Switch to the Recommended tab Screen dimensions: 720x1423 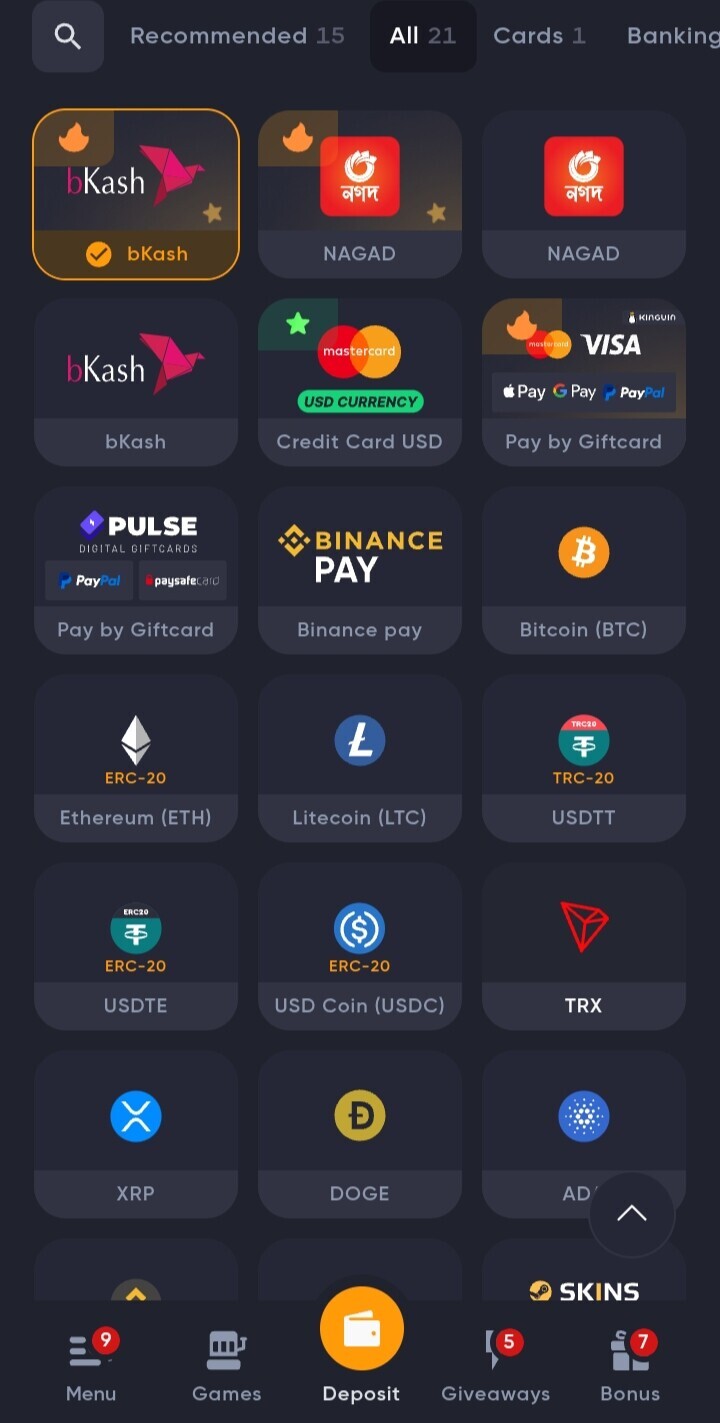[x=237, y=36]
